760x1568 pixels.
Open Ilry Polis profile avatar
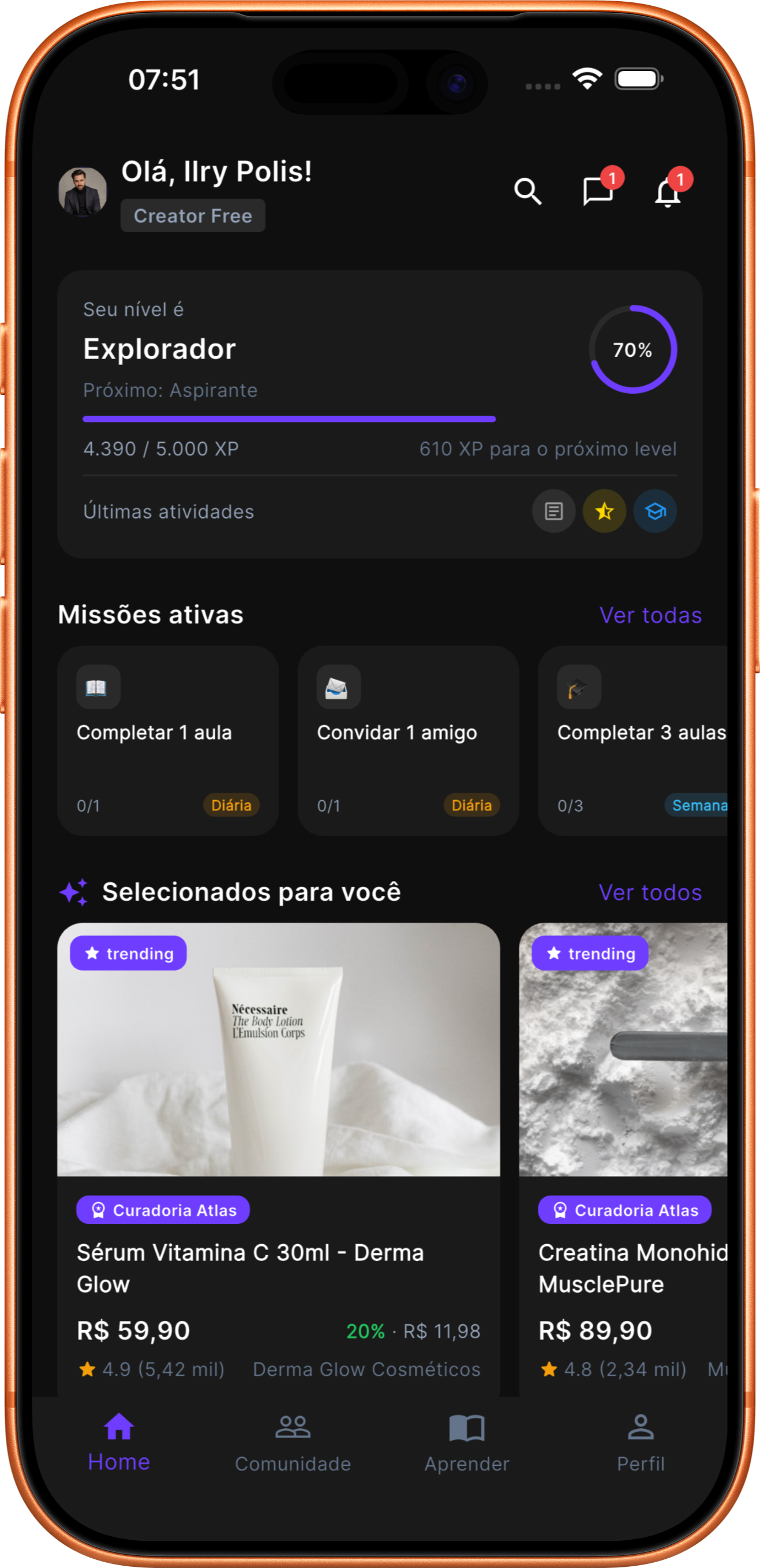82,192
